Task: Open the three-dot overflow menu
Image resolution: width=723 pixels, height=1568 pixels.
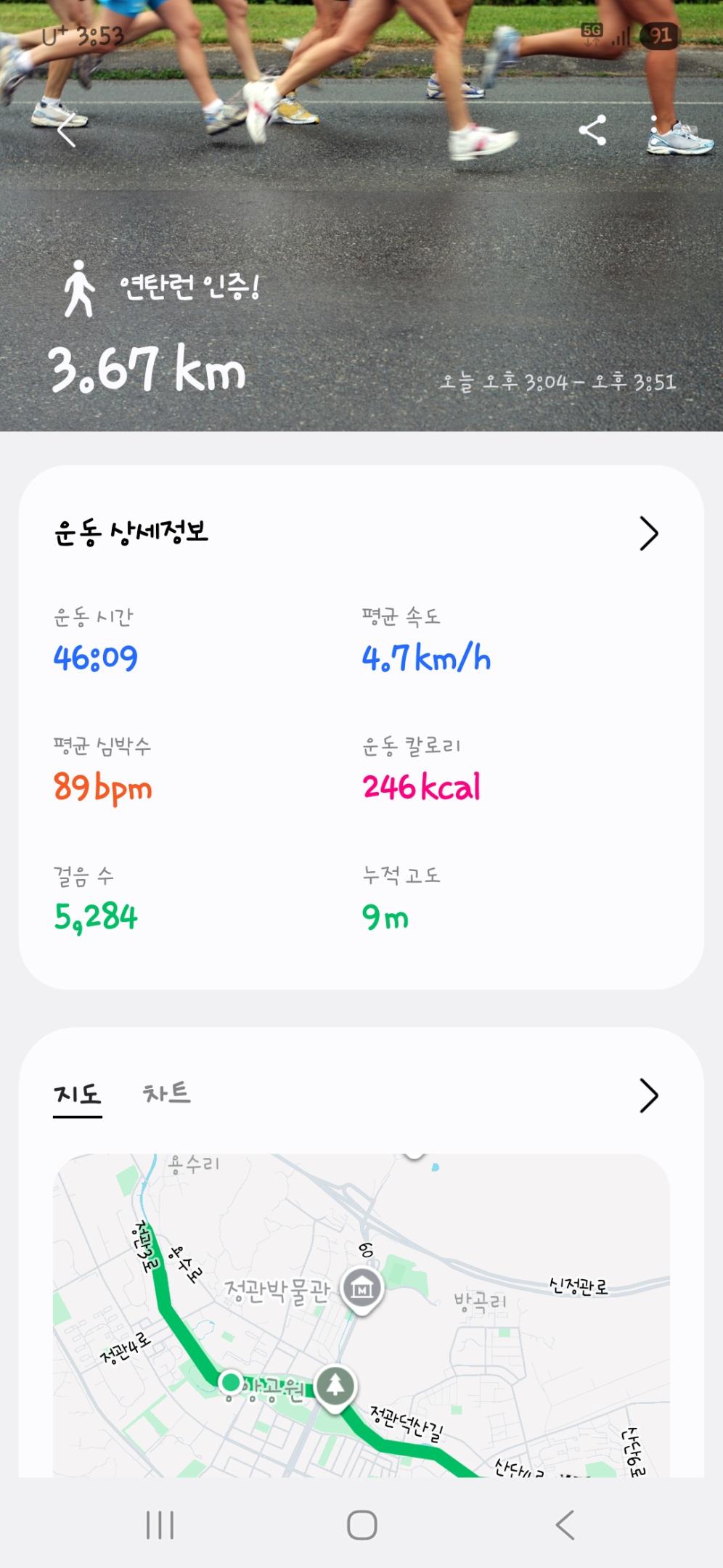Action: pos(654,131)
